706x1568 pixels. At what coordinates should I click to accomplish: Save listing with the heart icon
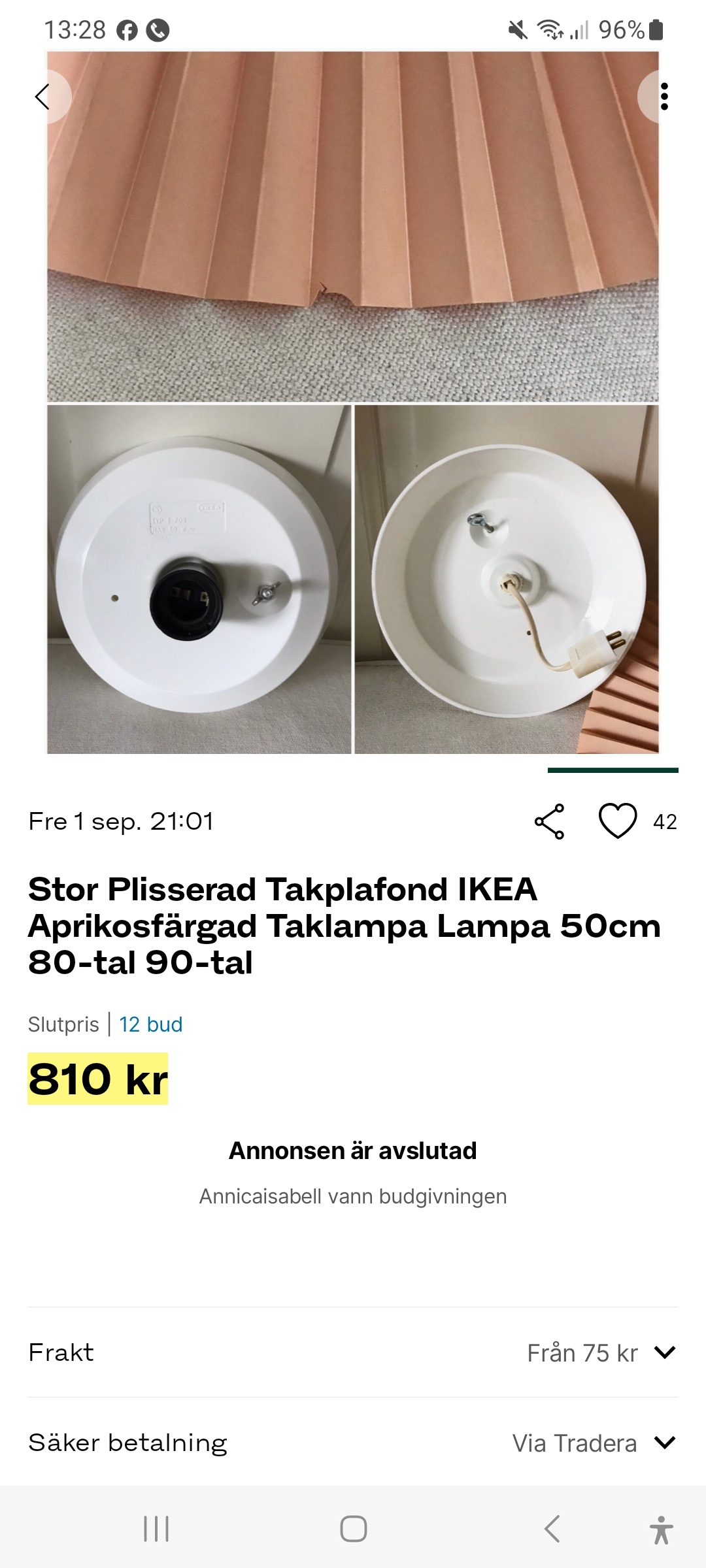click(x=618, y=821)
